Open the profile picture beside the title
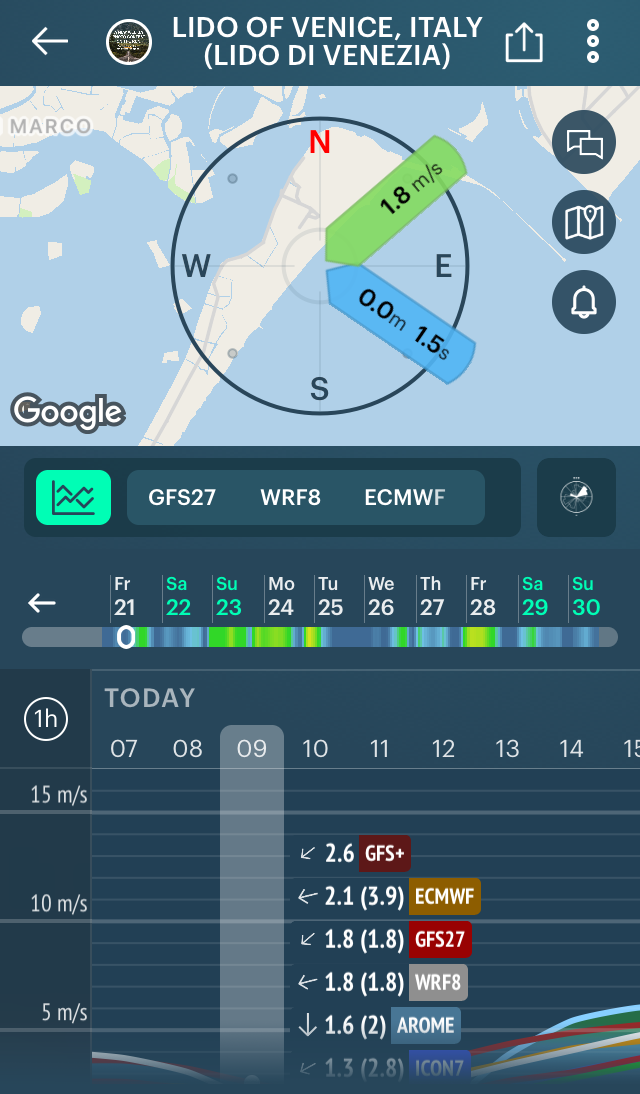Screen dimensions: 640x1094 [129, 42]
